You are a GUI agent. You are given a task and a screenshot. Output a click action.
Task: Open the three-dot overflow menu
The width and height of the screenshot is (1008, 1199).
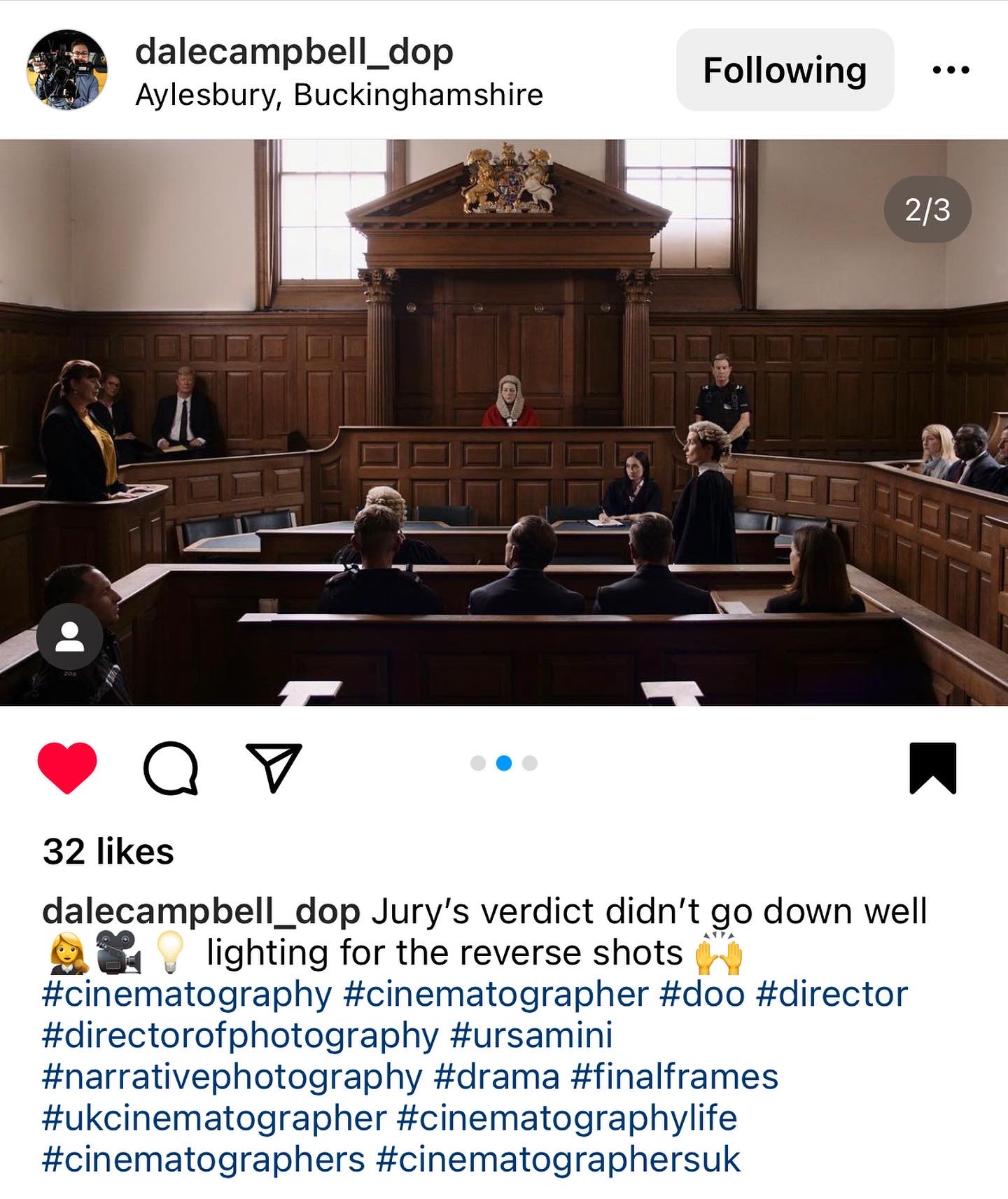[951, 69]
